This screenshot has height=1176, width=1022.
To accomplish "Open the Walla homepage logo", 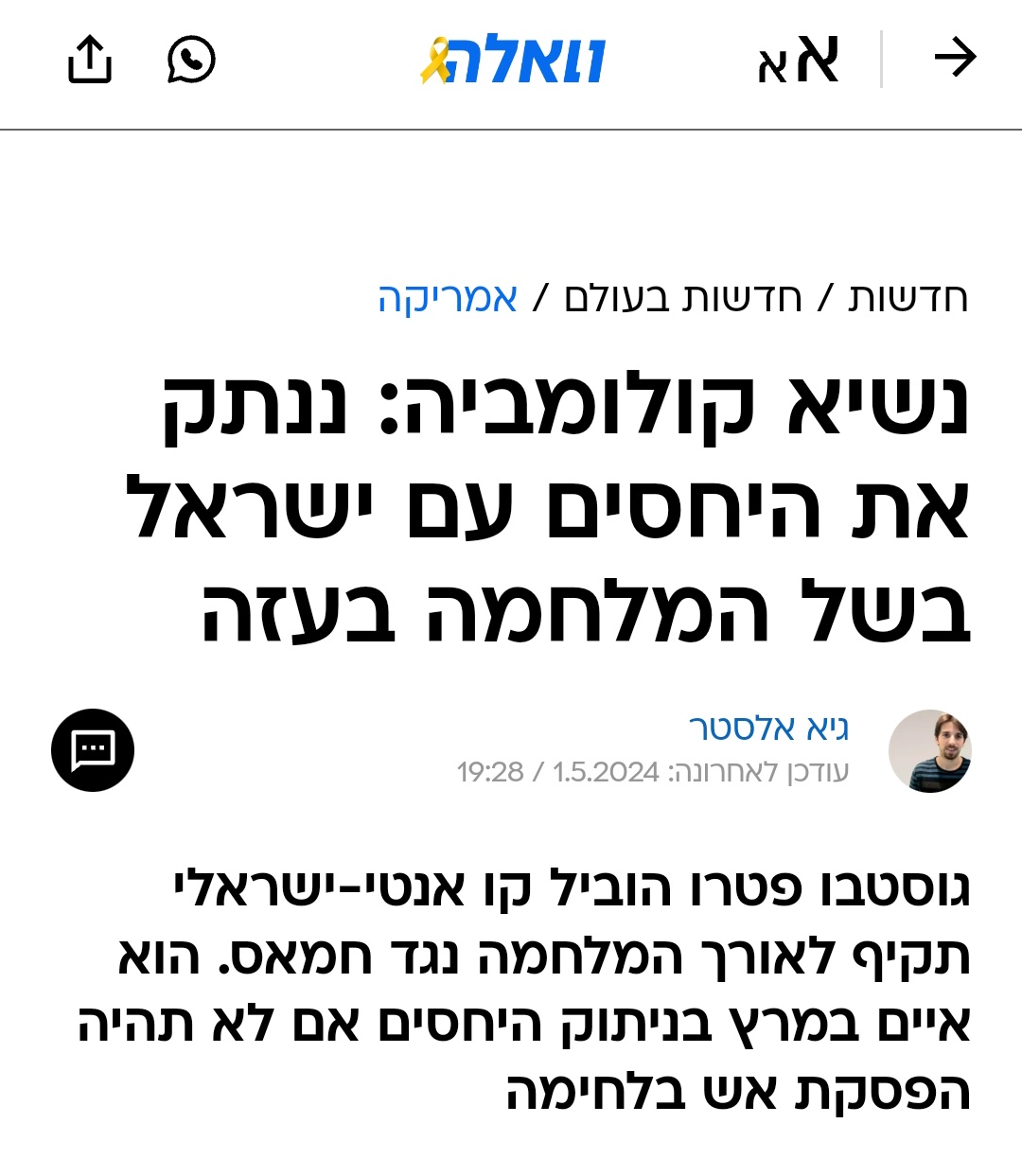I will 513,60.
